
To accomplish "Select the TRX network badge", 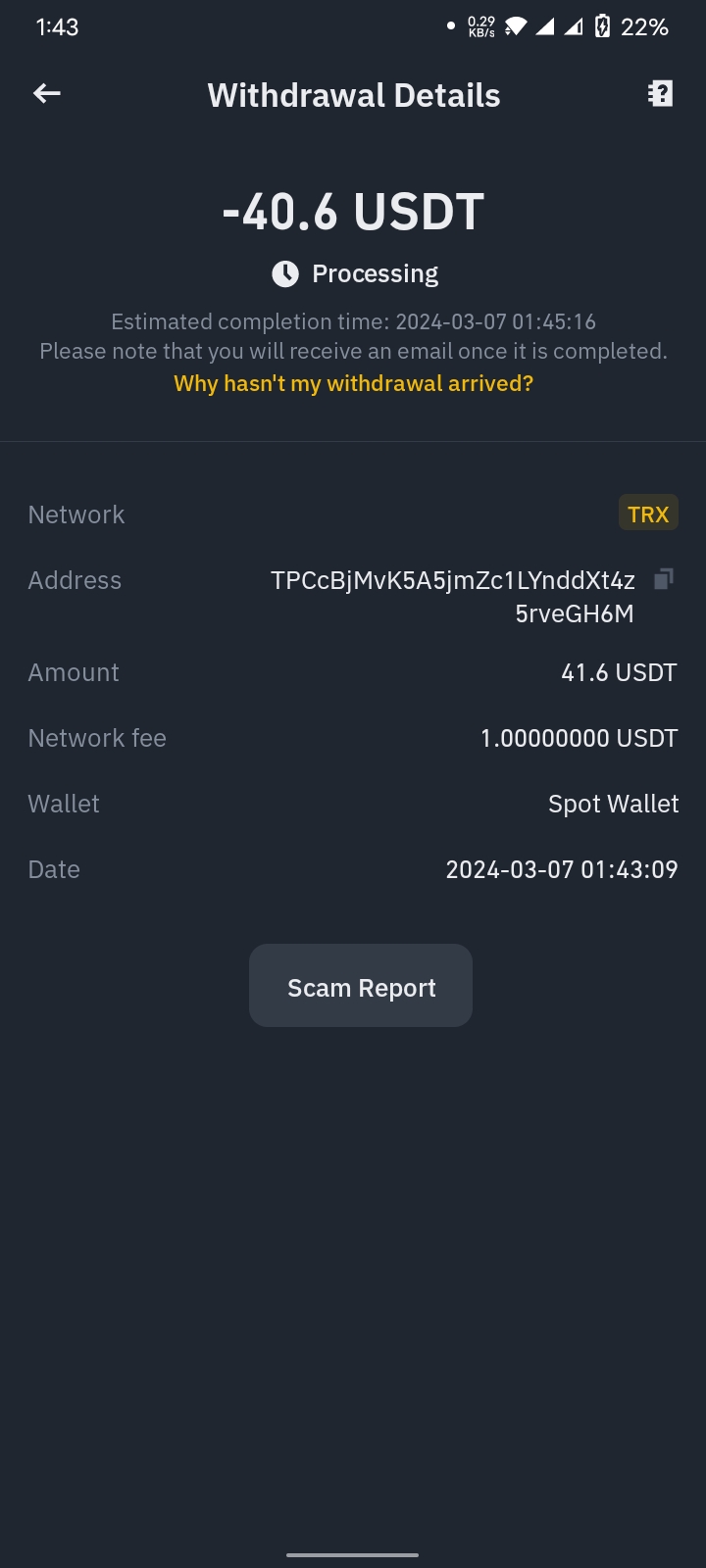I will click(648, 513).
